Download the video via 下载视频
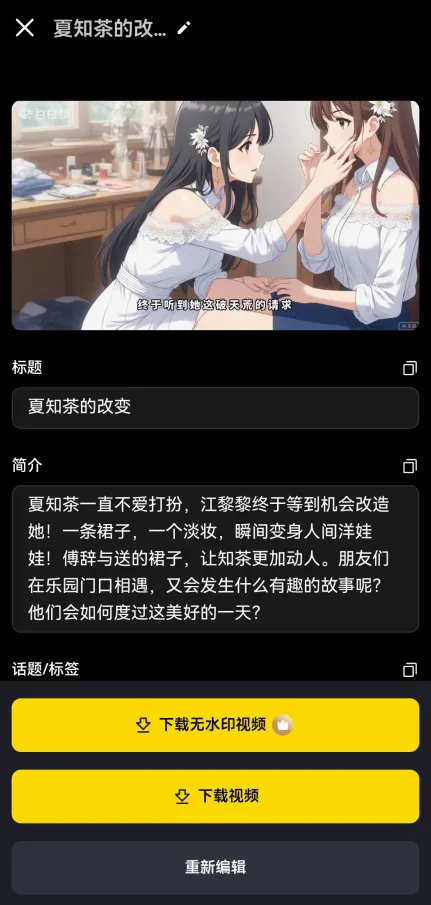Image resolution: width=431 pixels, height=905 pixels. pos(215,796)
